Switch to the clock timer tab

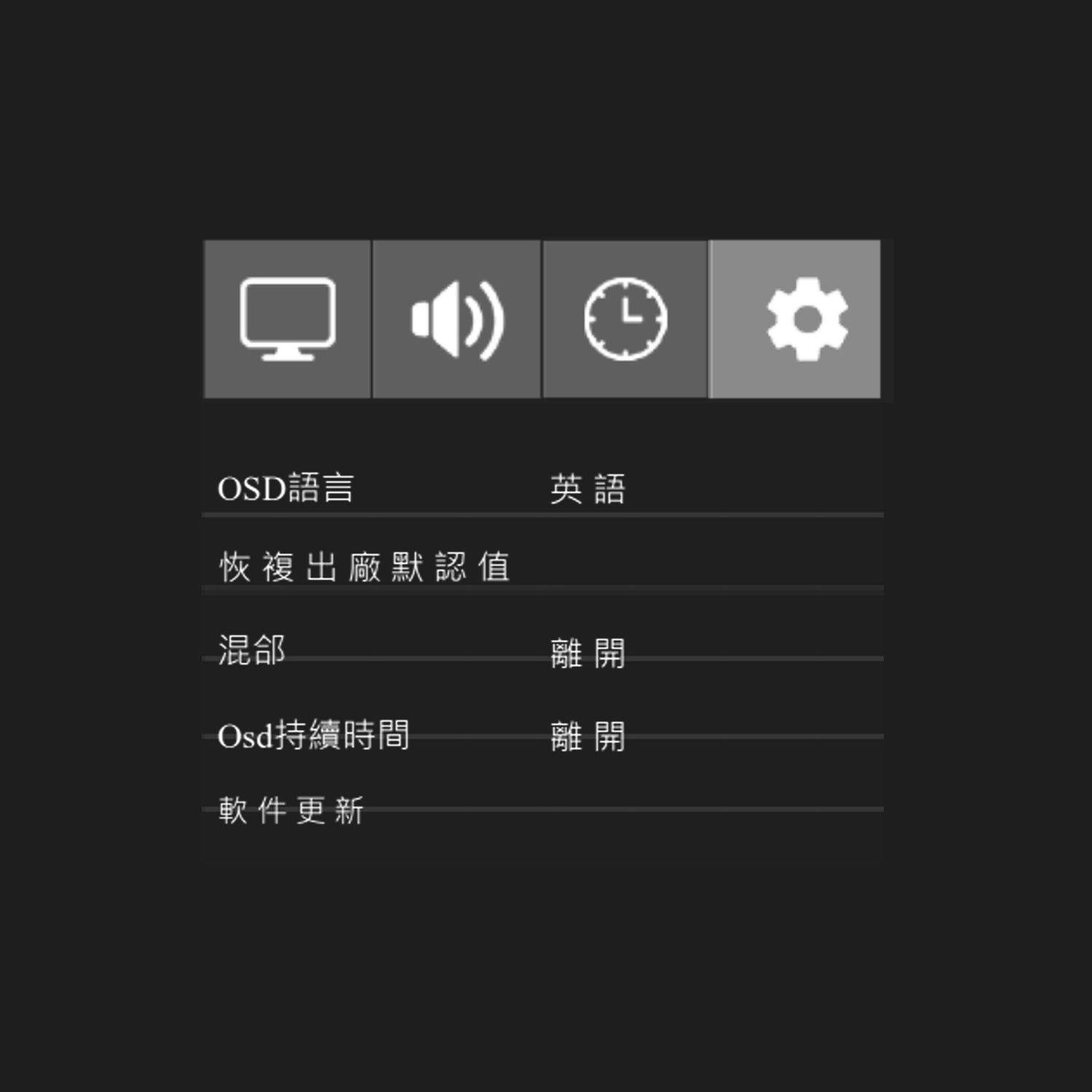625,319
